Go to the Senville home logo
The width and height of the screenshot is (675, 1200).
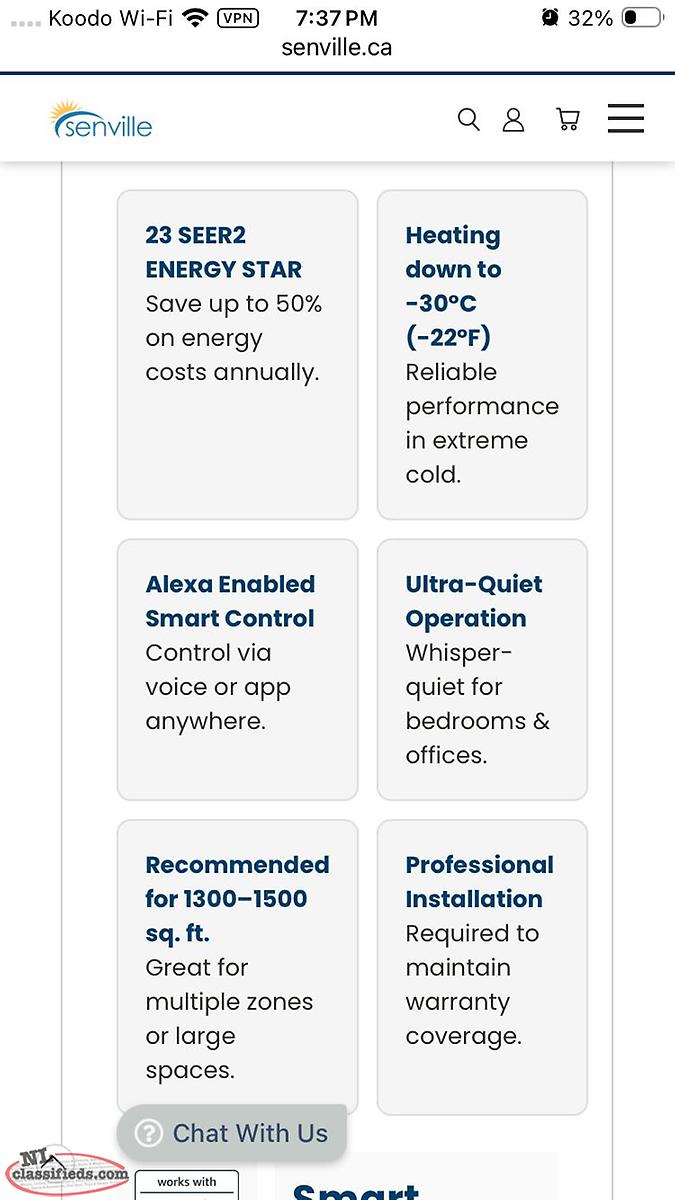(x=101, y=120)
